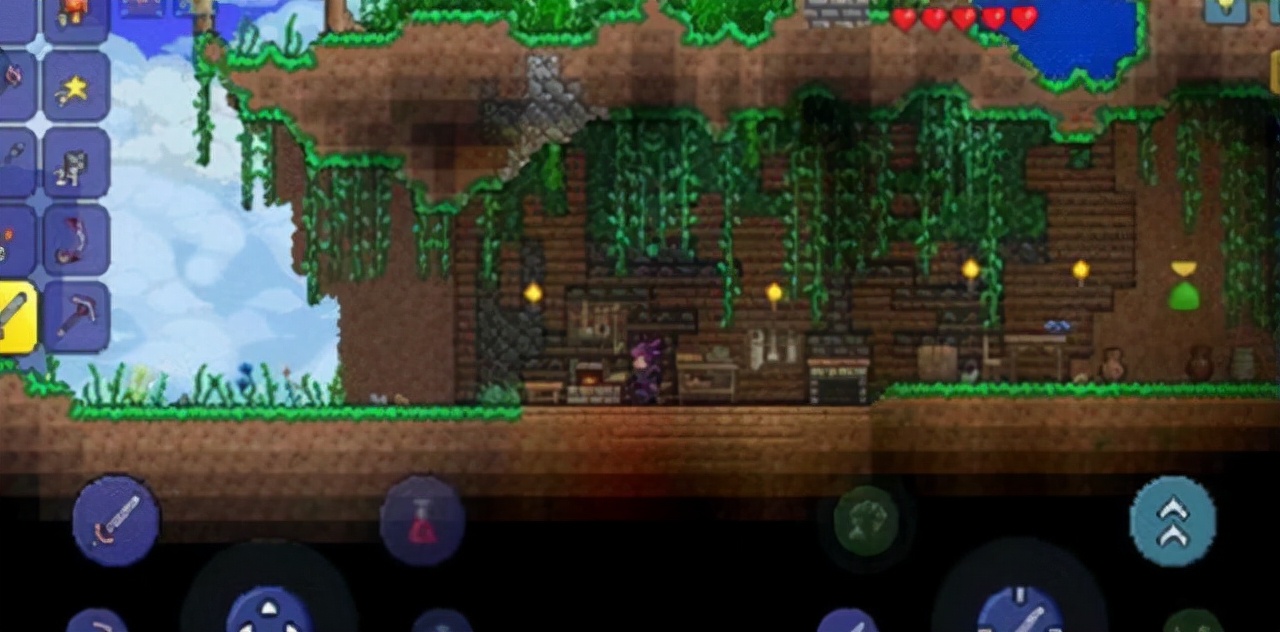
Task: Tap the green interact hand button
Action: pos(864,521)
